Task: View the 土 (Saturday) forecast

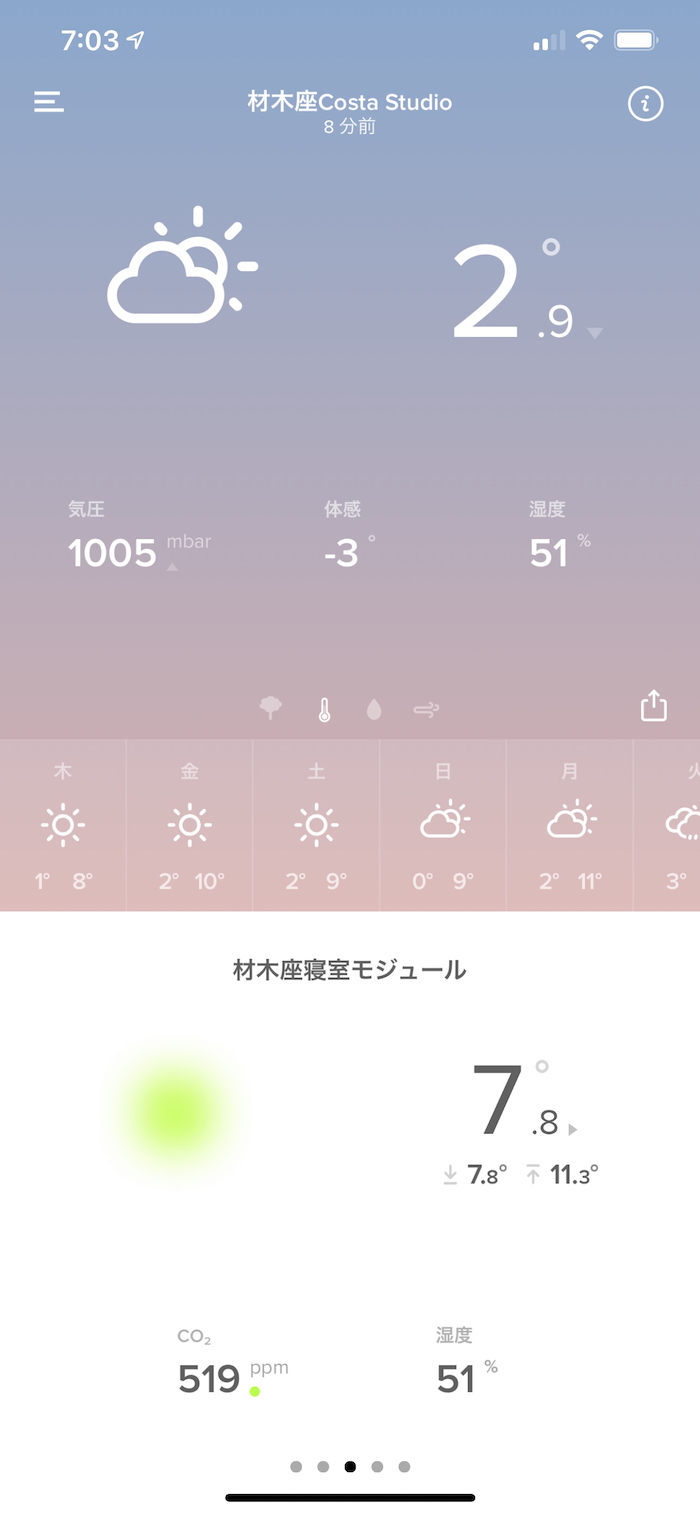Action: pos(316,825)
